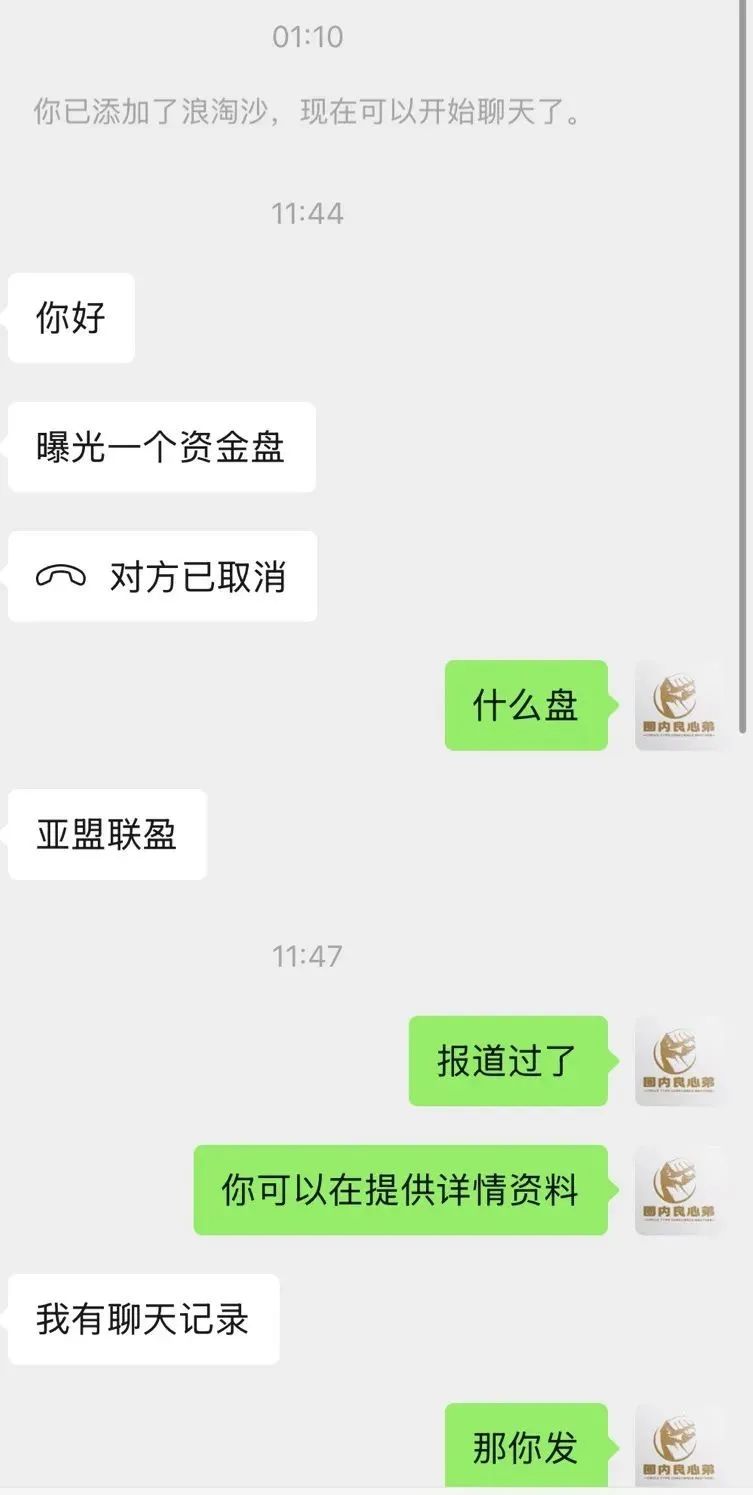Click the 对方已取消 call record entry
This screenshot has height=1495, width=753.
click(x=162, y=575)
